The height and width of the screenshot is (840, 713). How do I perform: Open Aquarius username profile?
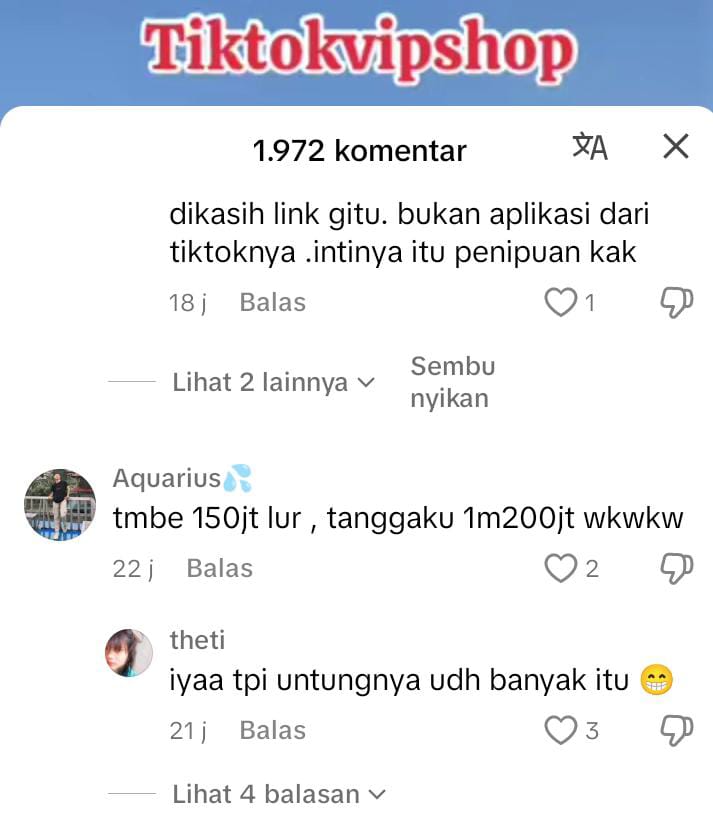click(x=167, y=478)
